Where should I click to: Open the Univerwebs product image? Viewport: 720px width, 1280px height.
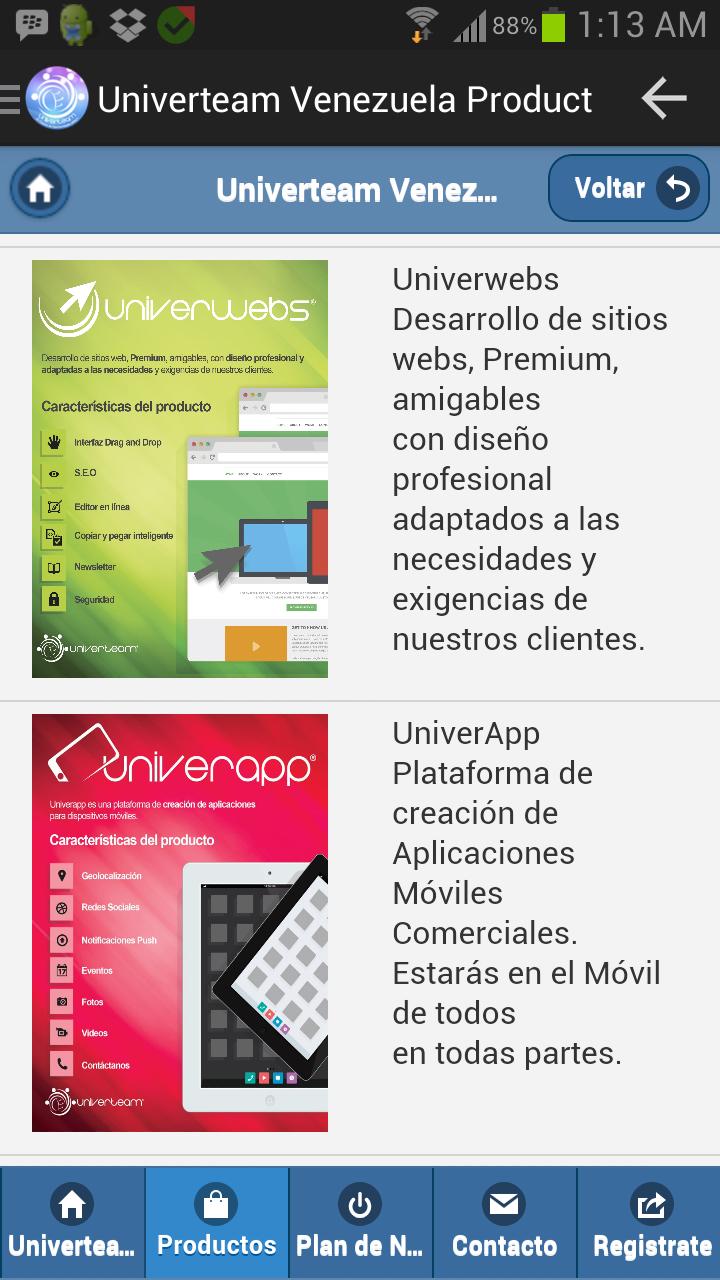[x=180, y=468]
